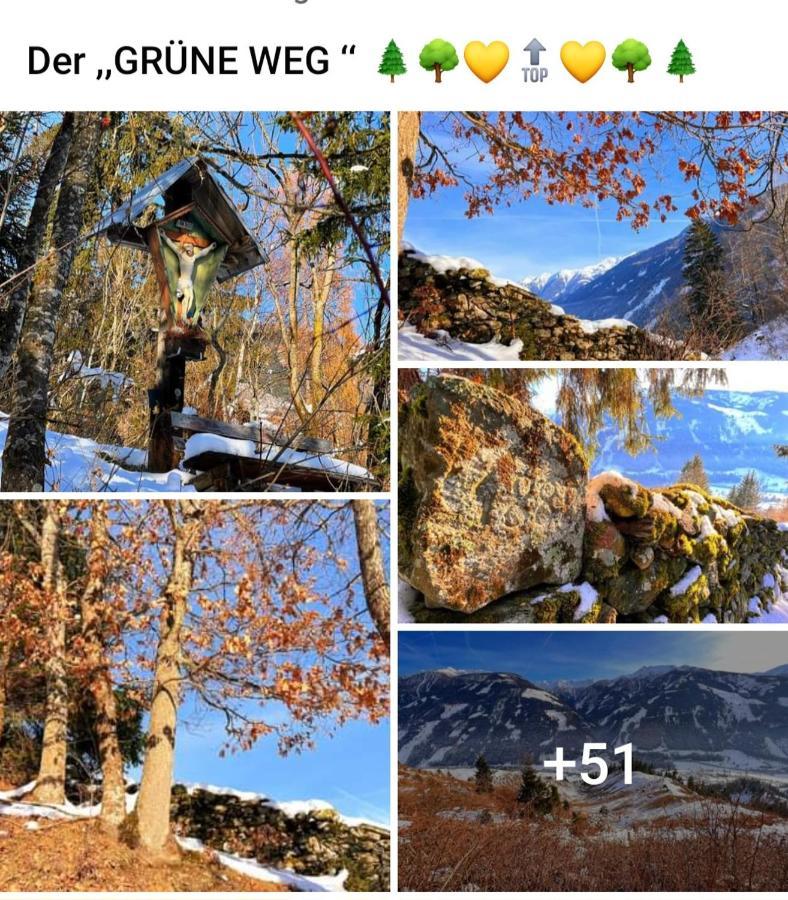View the +51 more photos tile

click(592, 761)
